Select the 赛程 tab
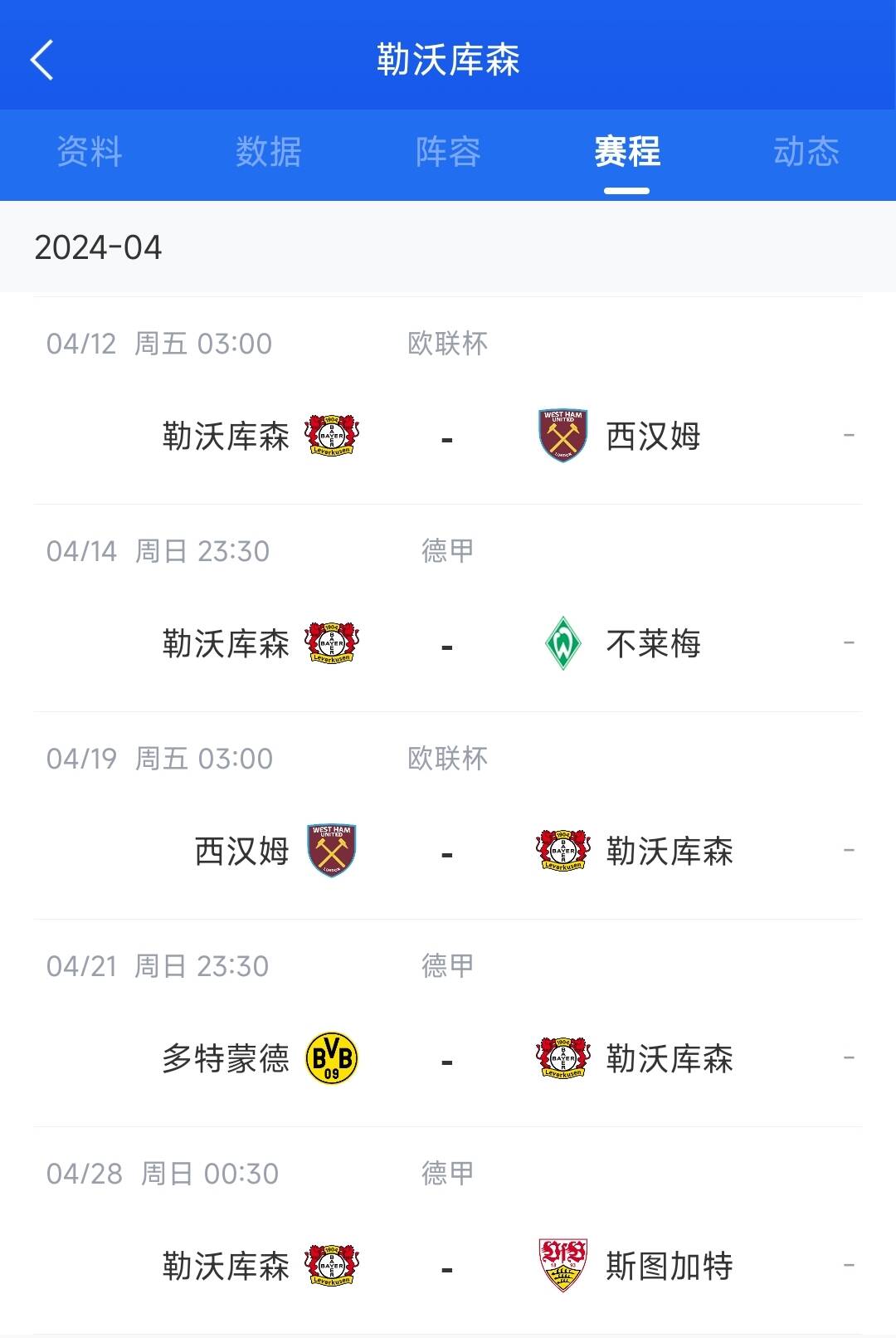Viewport: 896px width, 1338px height. [x=627, y=152]
